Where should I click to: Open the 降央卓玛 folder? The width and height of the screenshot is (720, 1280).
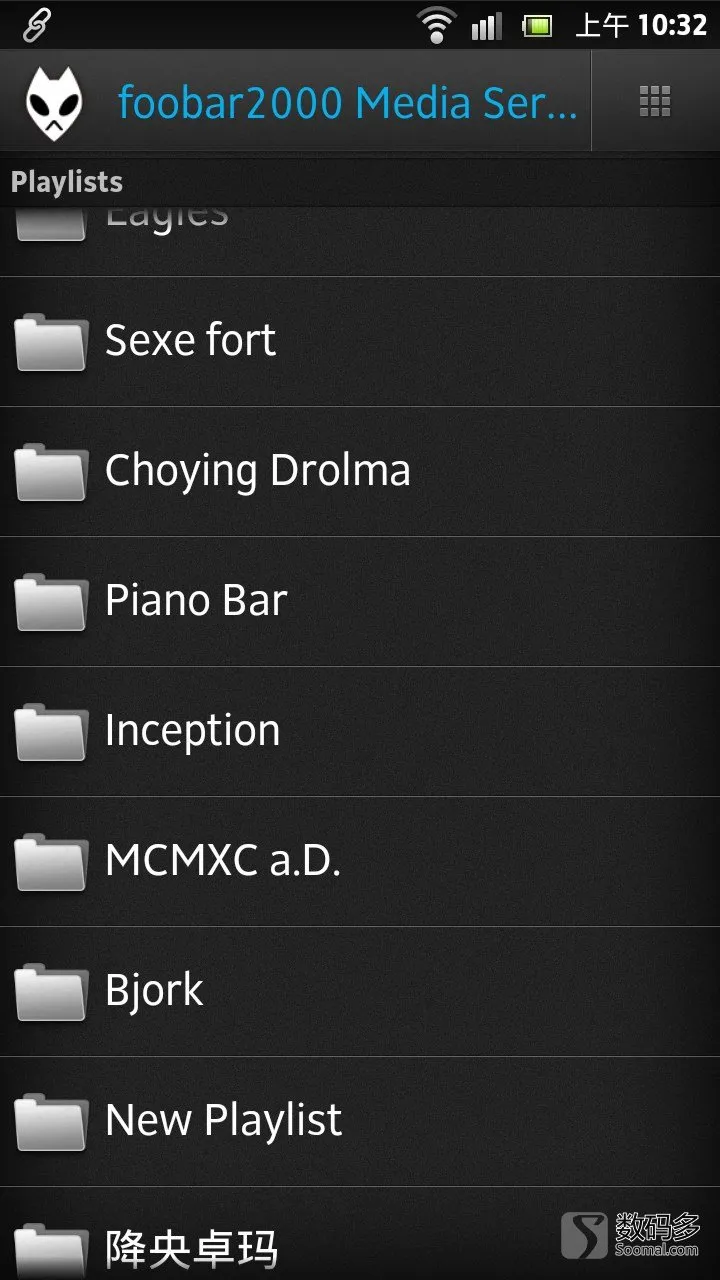click(x=360, y=1234)
